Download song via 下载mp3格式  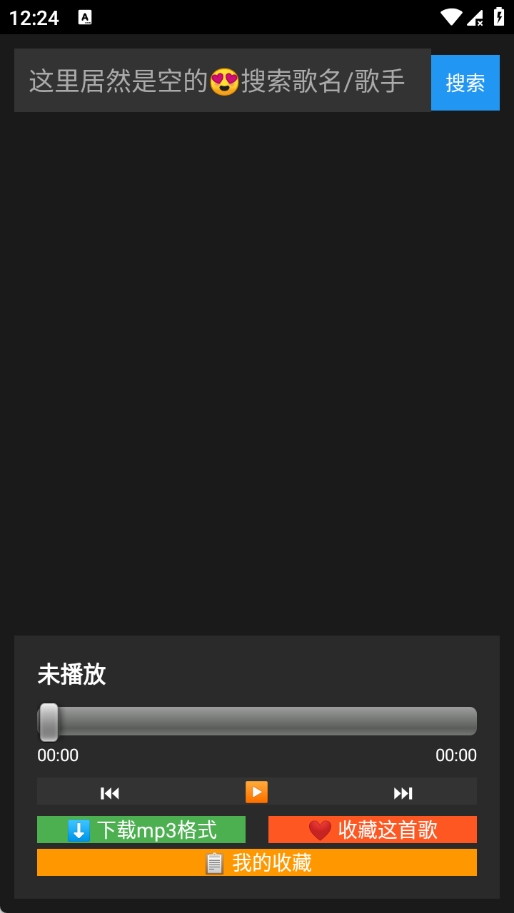coord(141,829)
